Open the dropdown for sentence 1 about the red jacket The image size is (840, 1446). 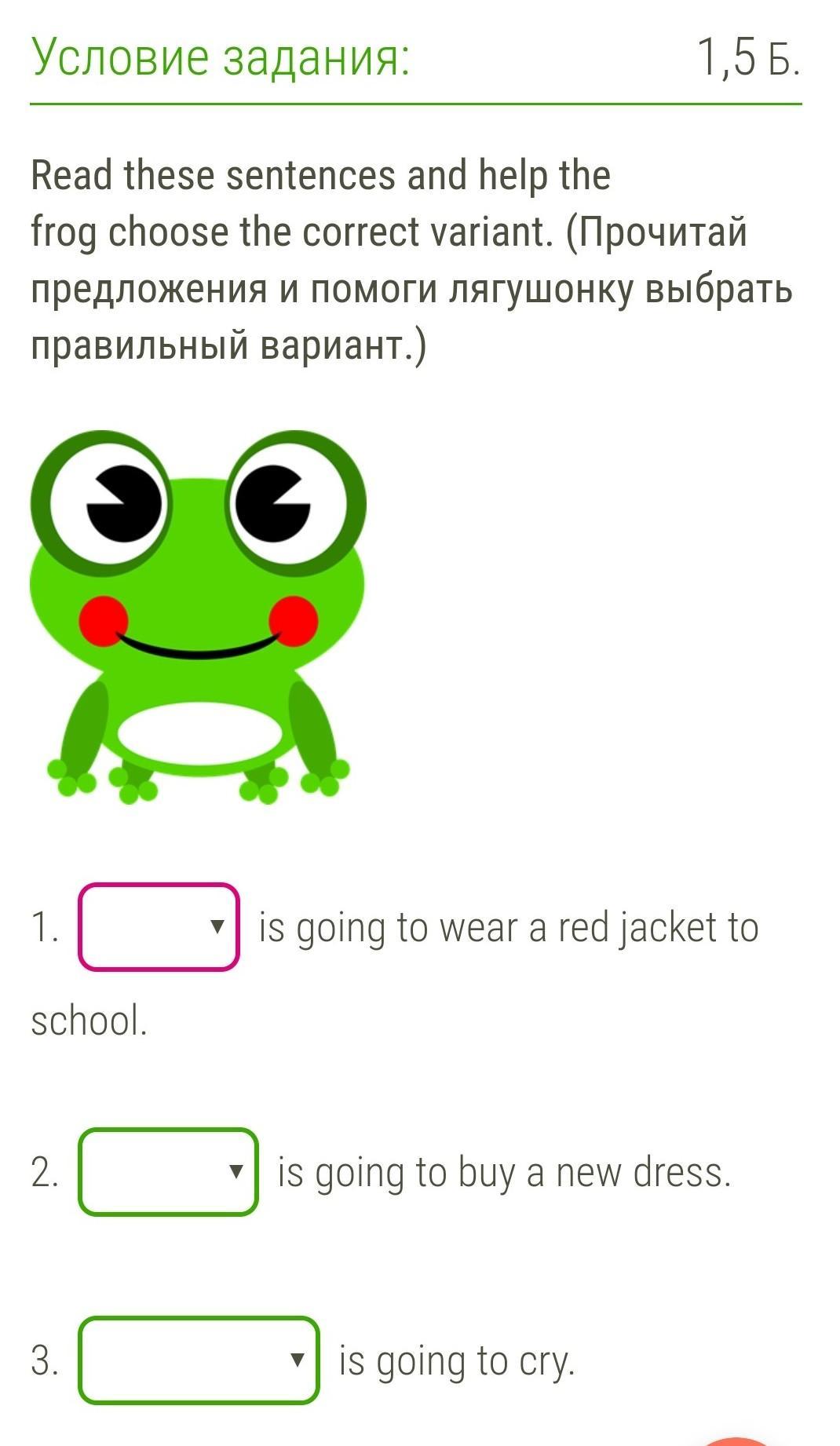(159, 927)
